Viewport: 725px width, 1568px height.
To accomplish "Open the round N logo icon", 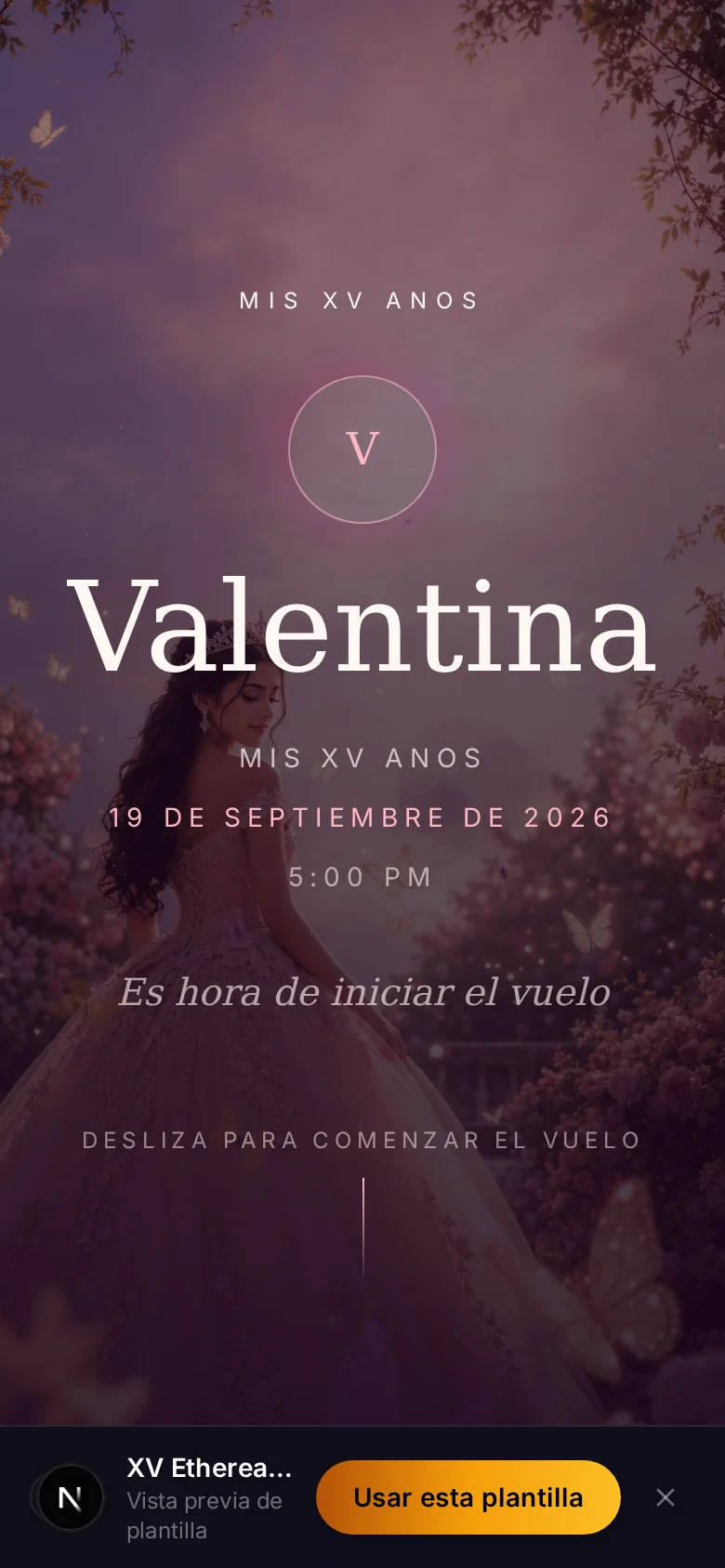I will tap(71, 1497).
